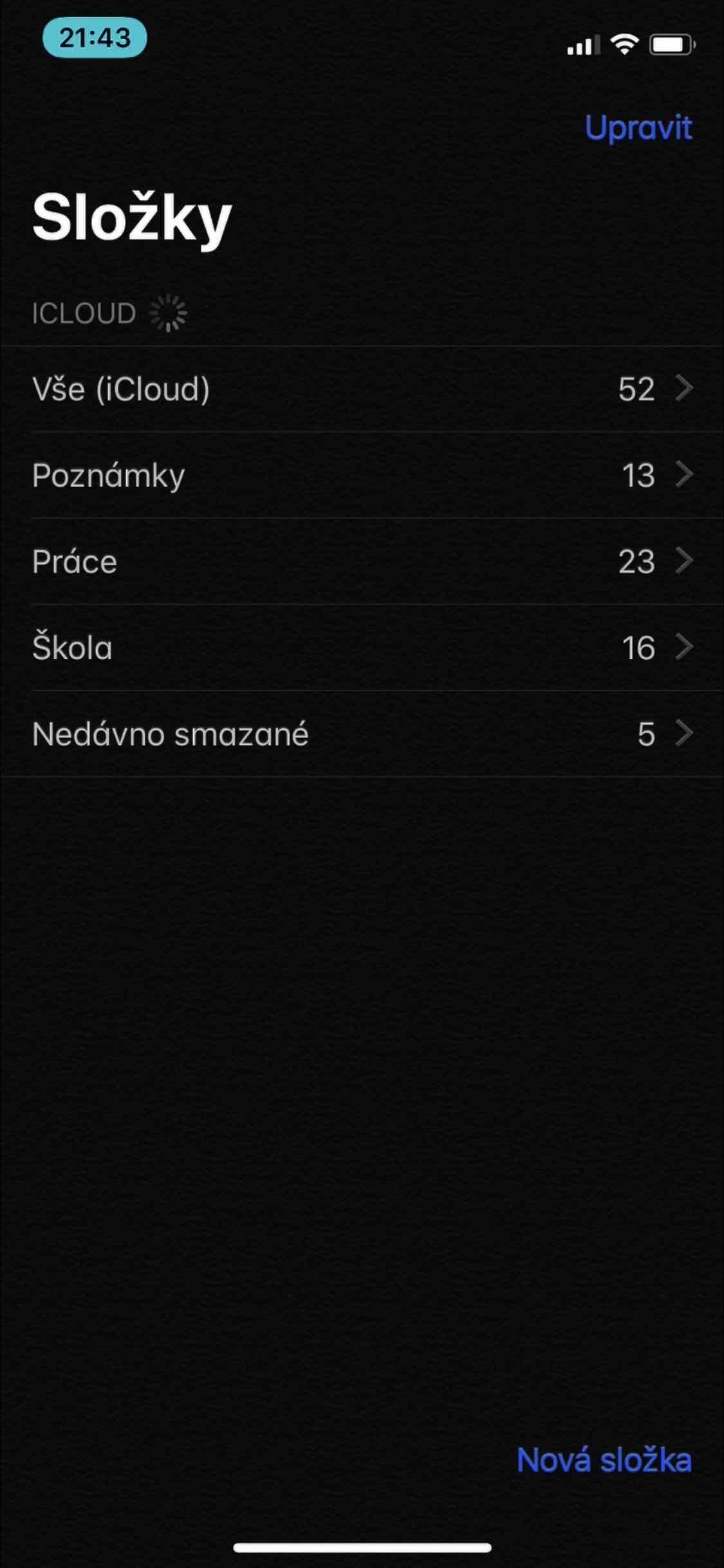Open Nedávno smazané folder
The height and width of the screenshot is (1568, 724).
click(362, 734)
